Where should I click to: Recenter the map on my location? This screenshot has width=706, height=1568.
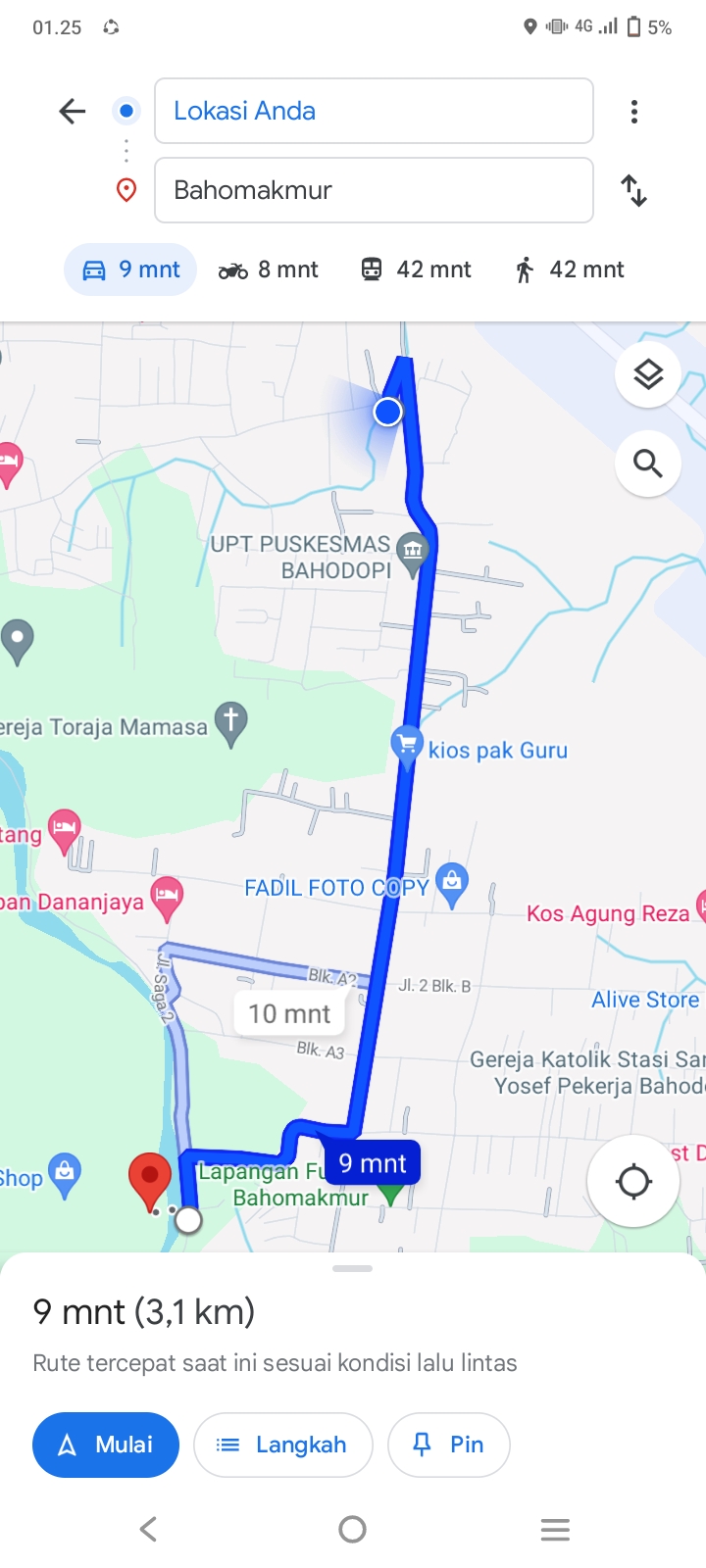[x=633, y=1181]
